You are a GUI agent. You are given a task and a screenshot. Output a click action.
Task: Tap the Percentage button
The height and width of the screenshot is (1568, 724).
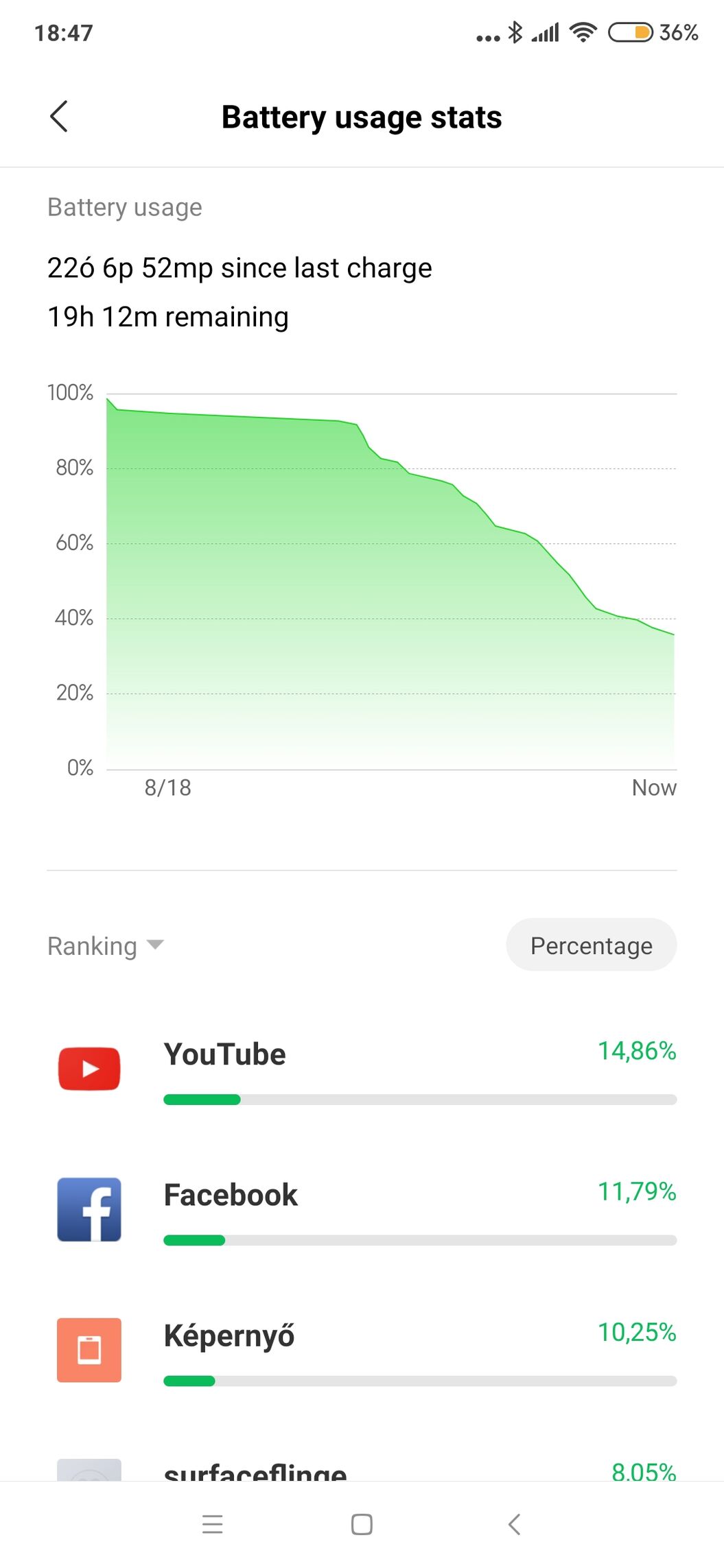click(x=591, y=945)
